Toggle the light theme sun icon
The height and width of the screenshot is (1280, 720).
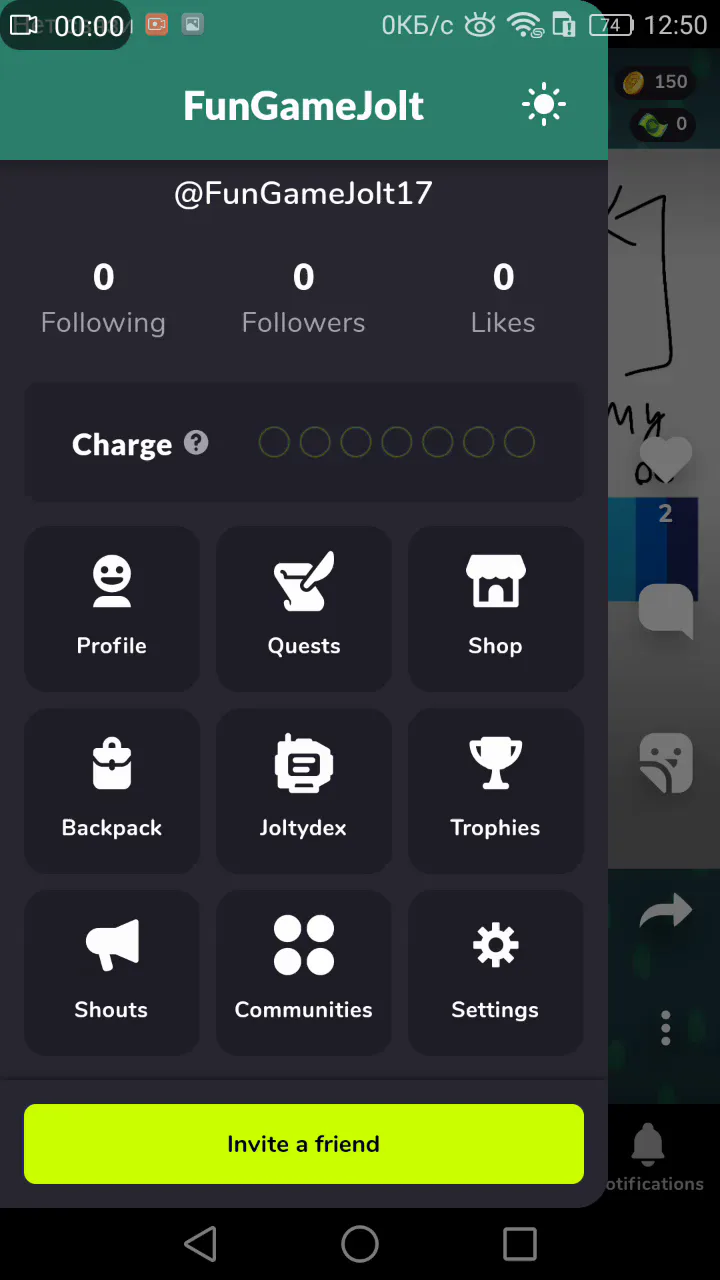544,105
